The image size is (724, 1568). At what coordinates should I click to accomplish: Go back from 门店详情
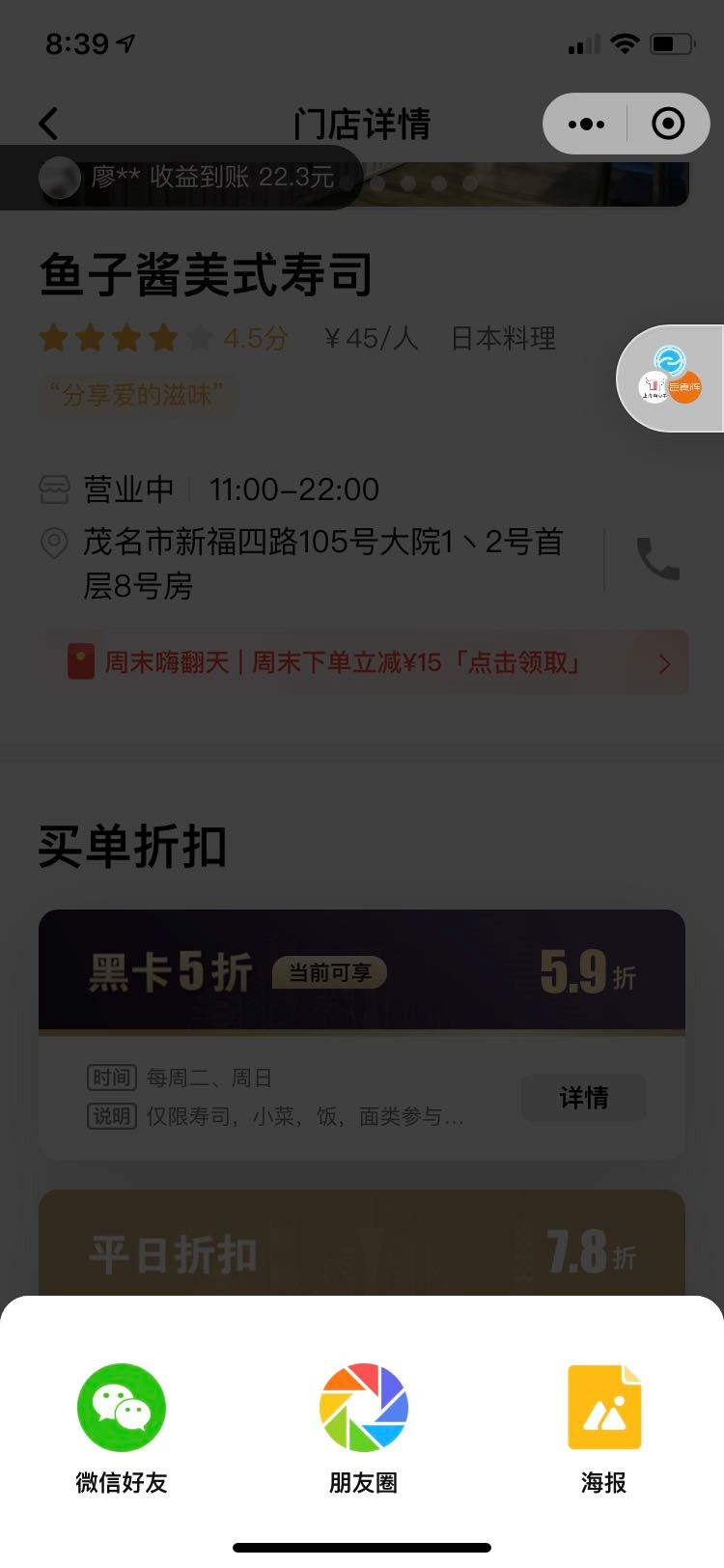49,124
